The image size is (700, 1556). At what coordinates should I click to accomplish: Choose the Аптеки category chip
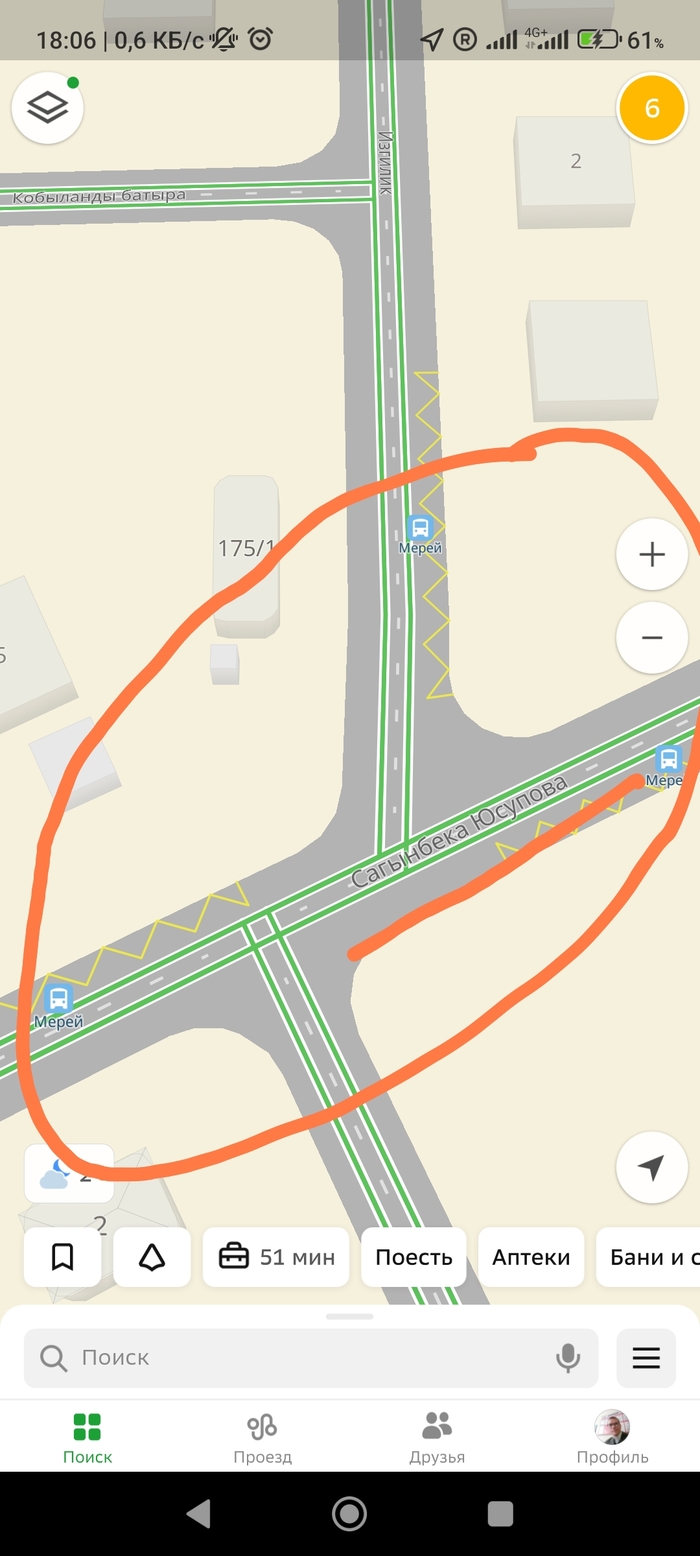(x=531, y=1257)
